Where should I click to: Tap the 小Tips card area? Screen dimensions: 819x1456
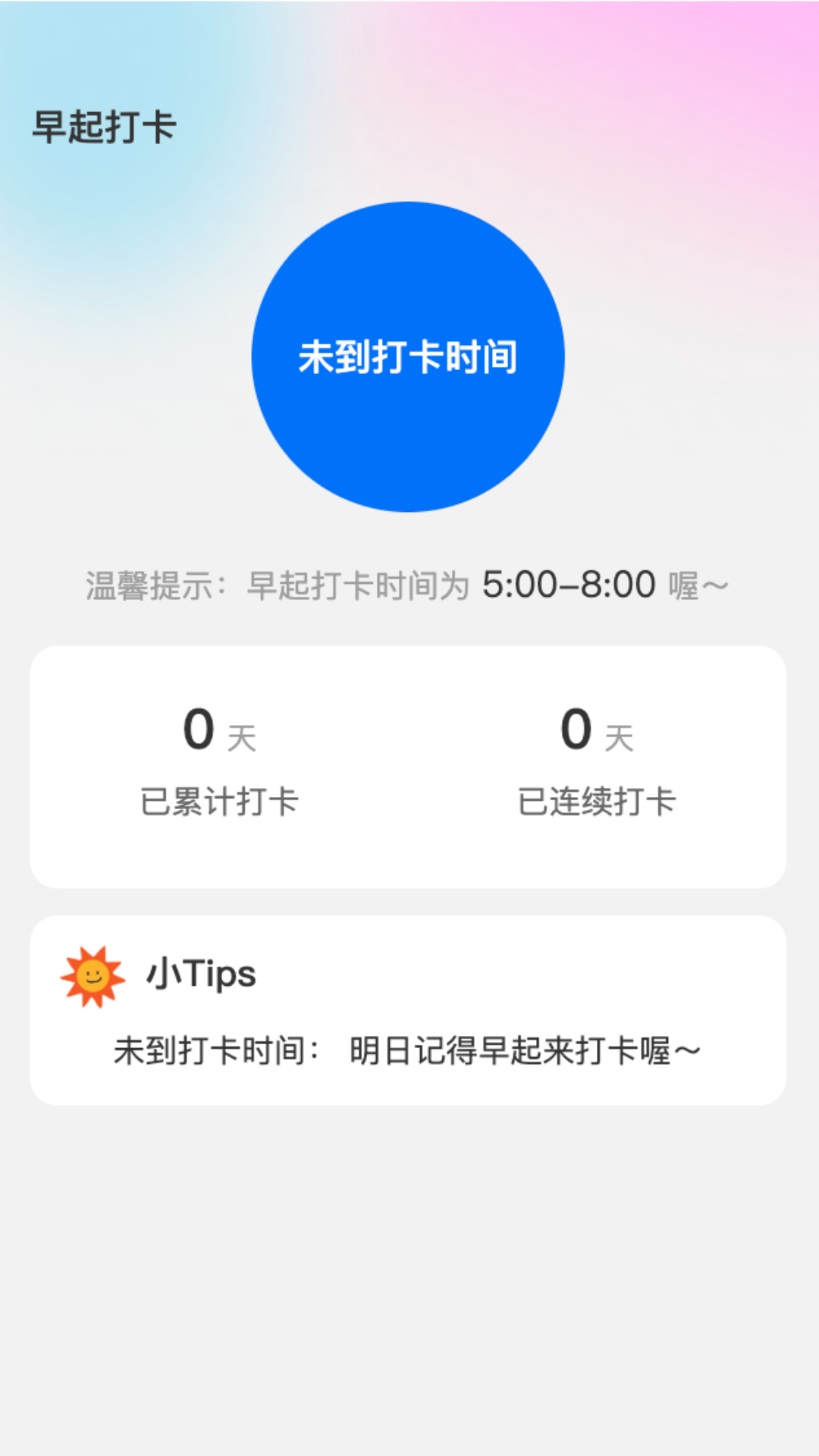pyautogui.click(x=409, y=1009)
